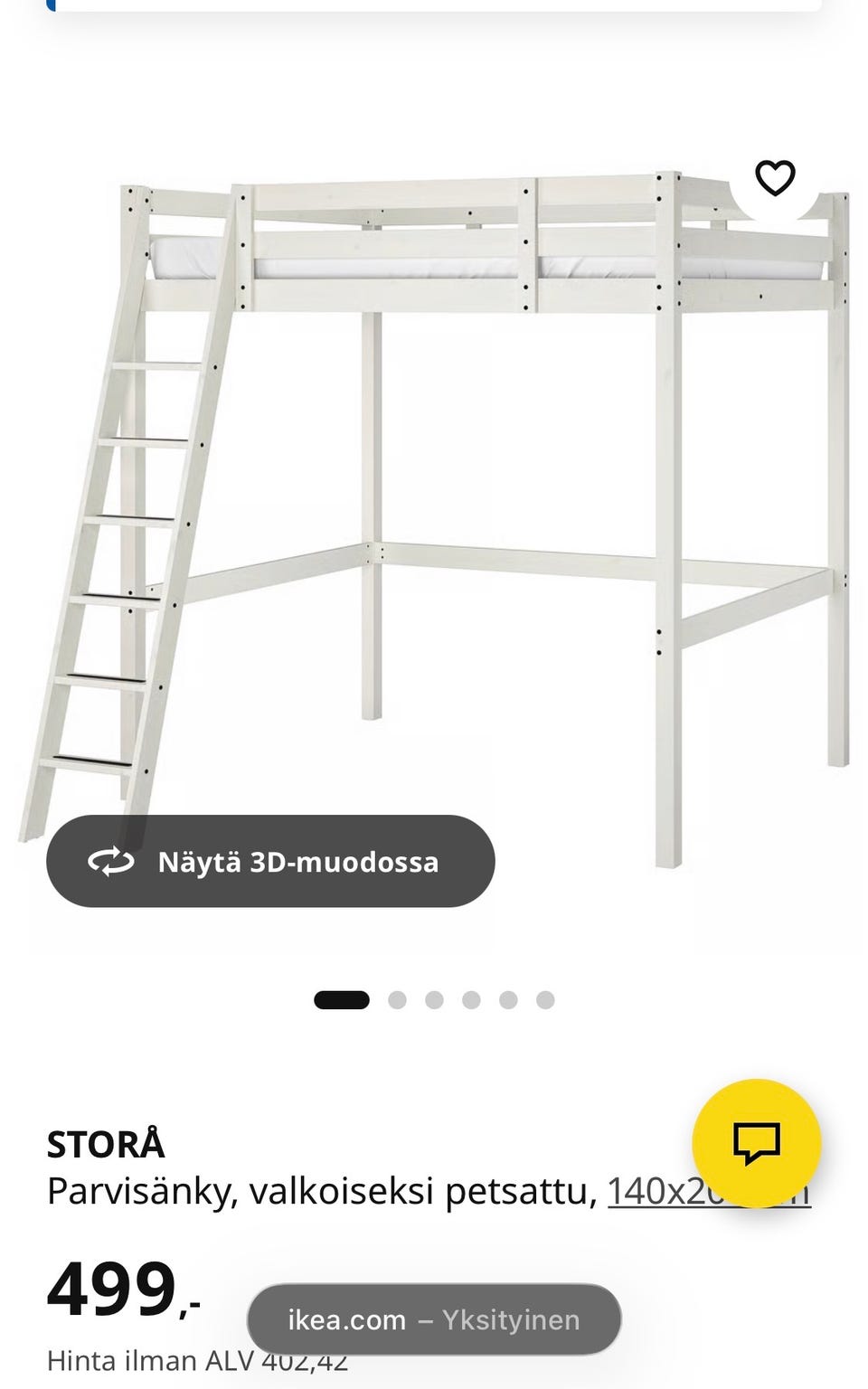This screenshot has height=1389, width=868.
Task: Click the loft bed product photo
Action: coord(434,497)
